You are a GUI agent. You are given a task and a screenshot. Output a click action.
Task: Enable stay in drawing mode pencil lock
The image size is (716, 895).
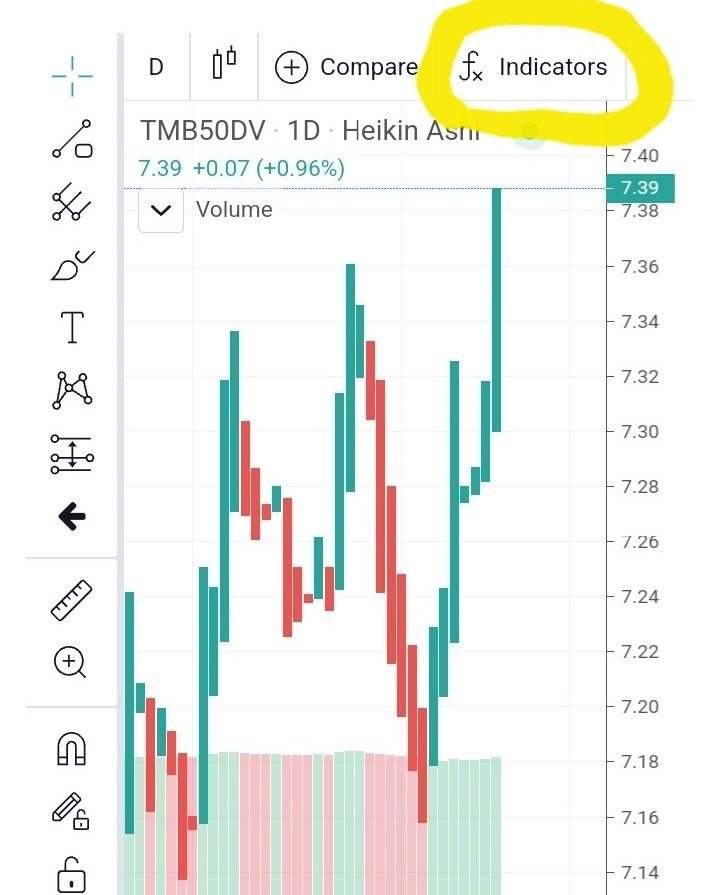(x=72, y=810)
